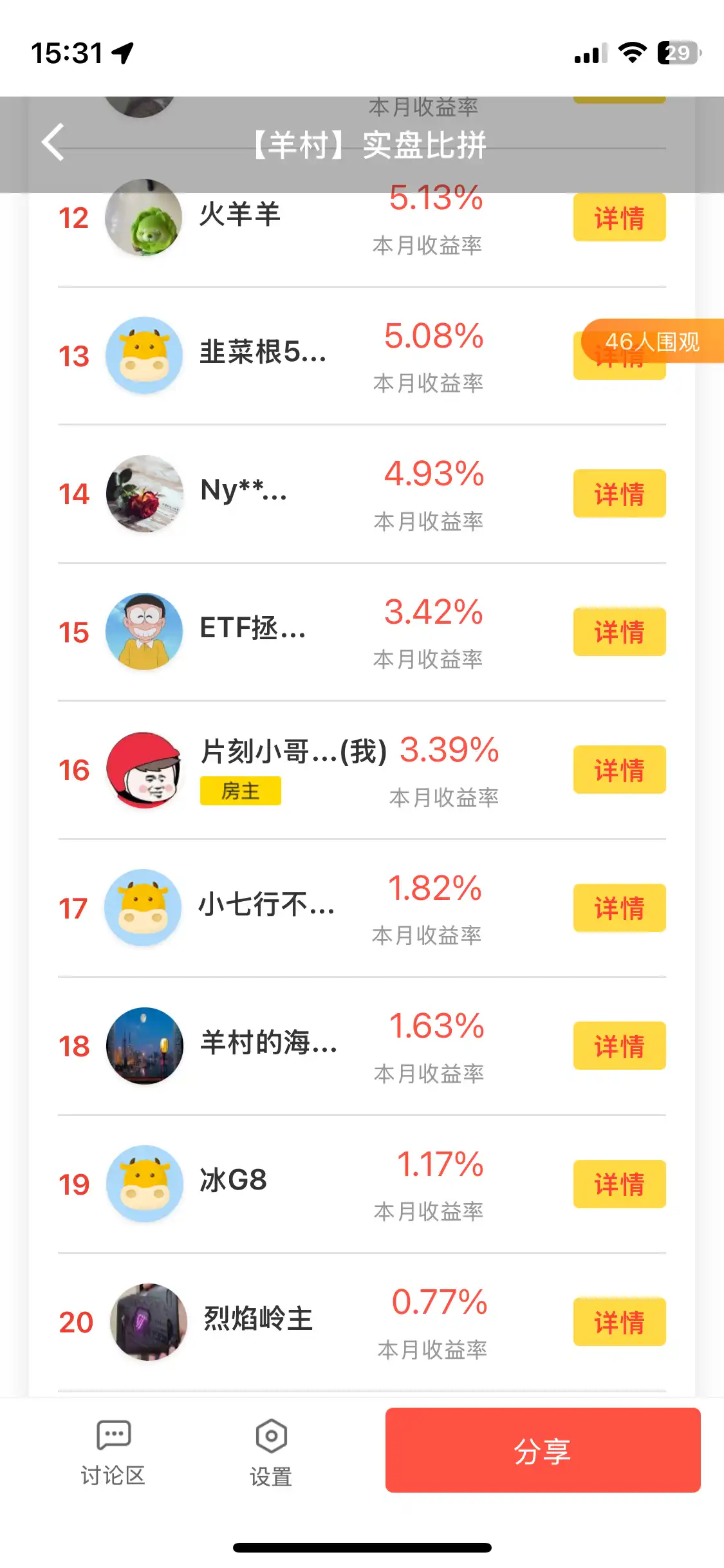Image resolution: width=724 pixels, height=1568 pixels.
Task: Go back using the arrow
Action: tap(53, 142)
